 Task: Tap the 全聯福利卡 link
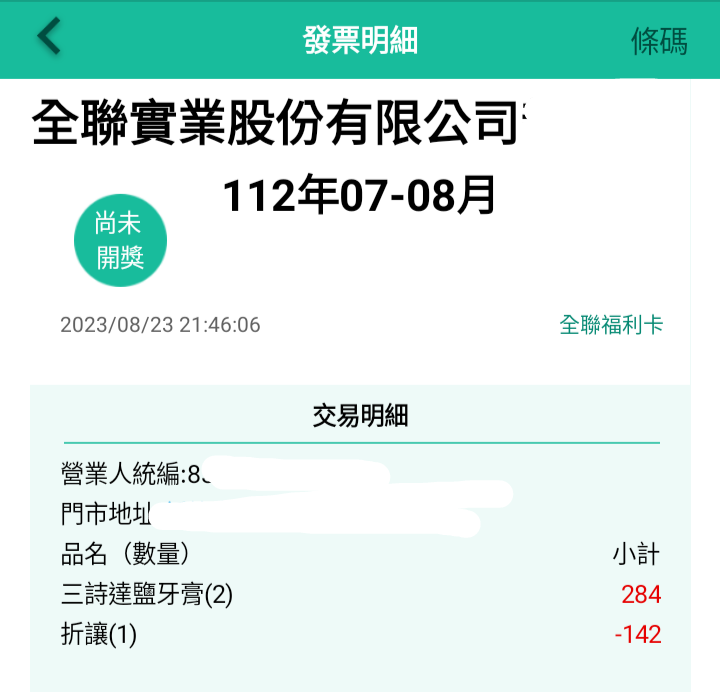pyautogui.click(x=611, y=325)
